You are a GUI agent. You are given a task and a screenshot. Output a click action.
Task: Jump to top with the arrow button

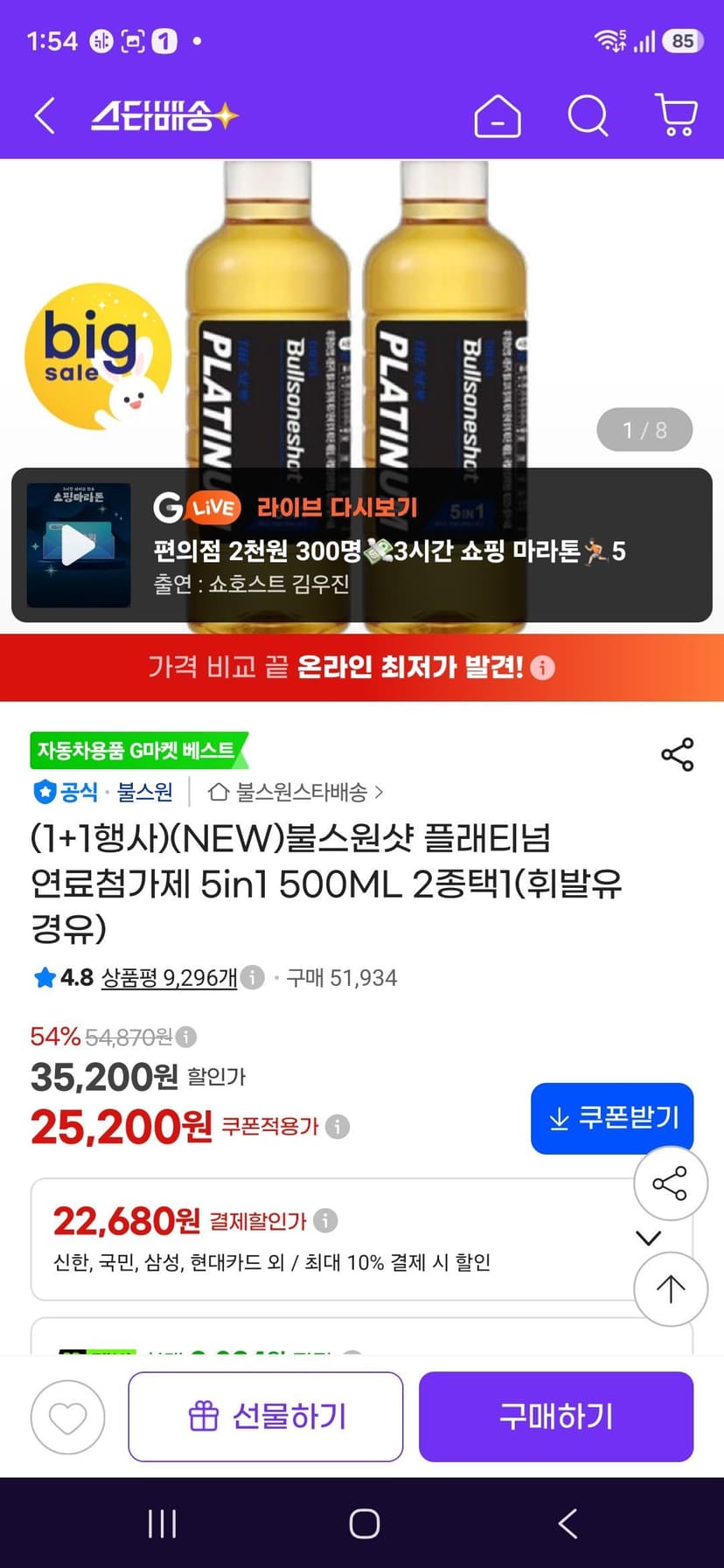pos(671,1289)
